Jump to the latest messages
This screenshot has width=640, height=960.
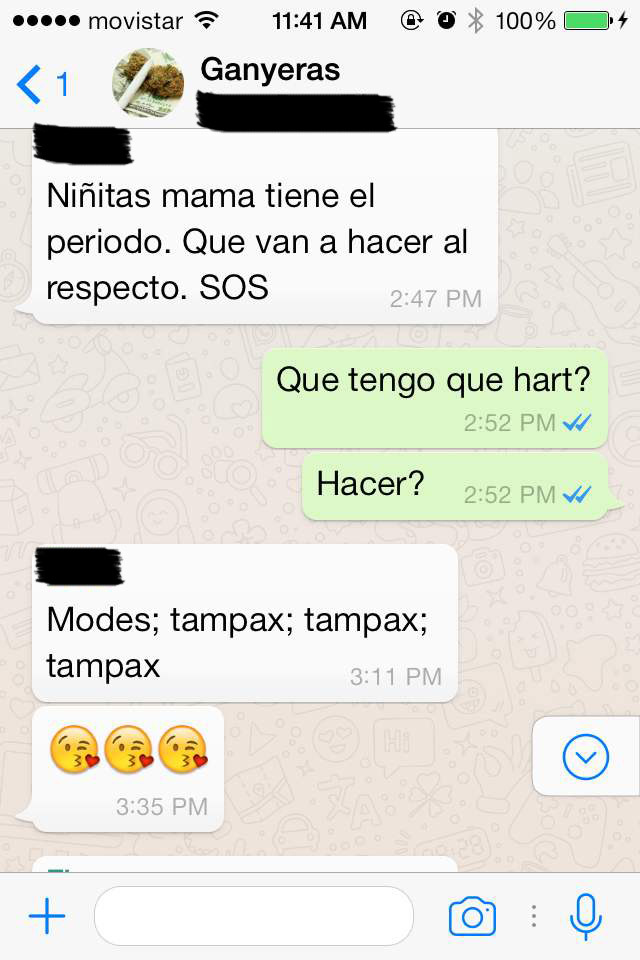pyautogui.click(x=585, y=757)
